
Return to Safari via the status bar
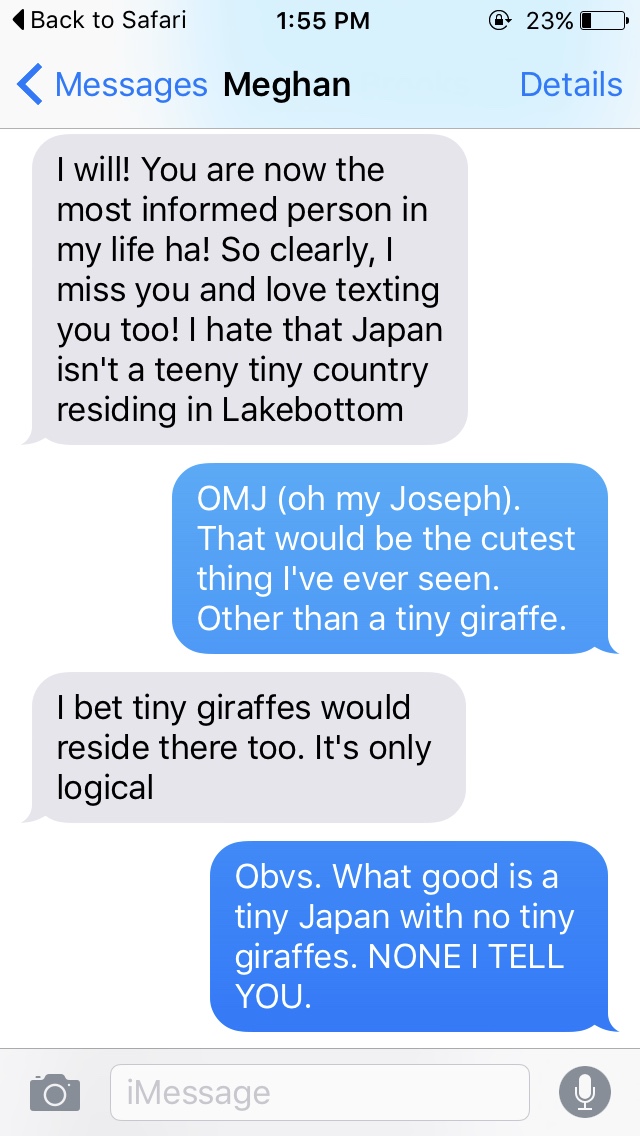click(x=100, y=20)
